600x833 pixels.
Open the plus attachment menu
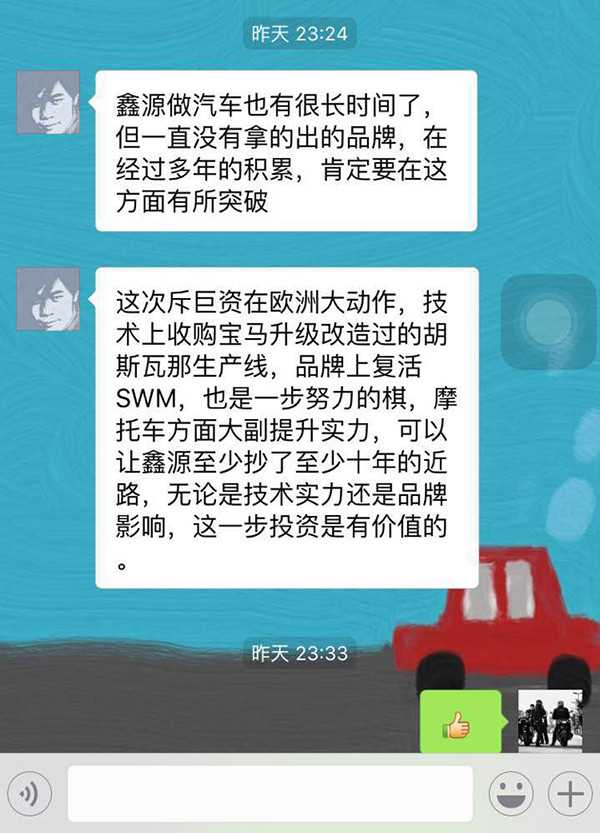[x=569, y=795]
